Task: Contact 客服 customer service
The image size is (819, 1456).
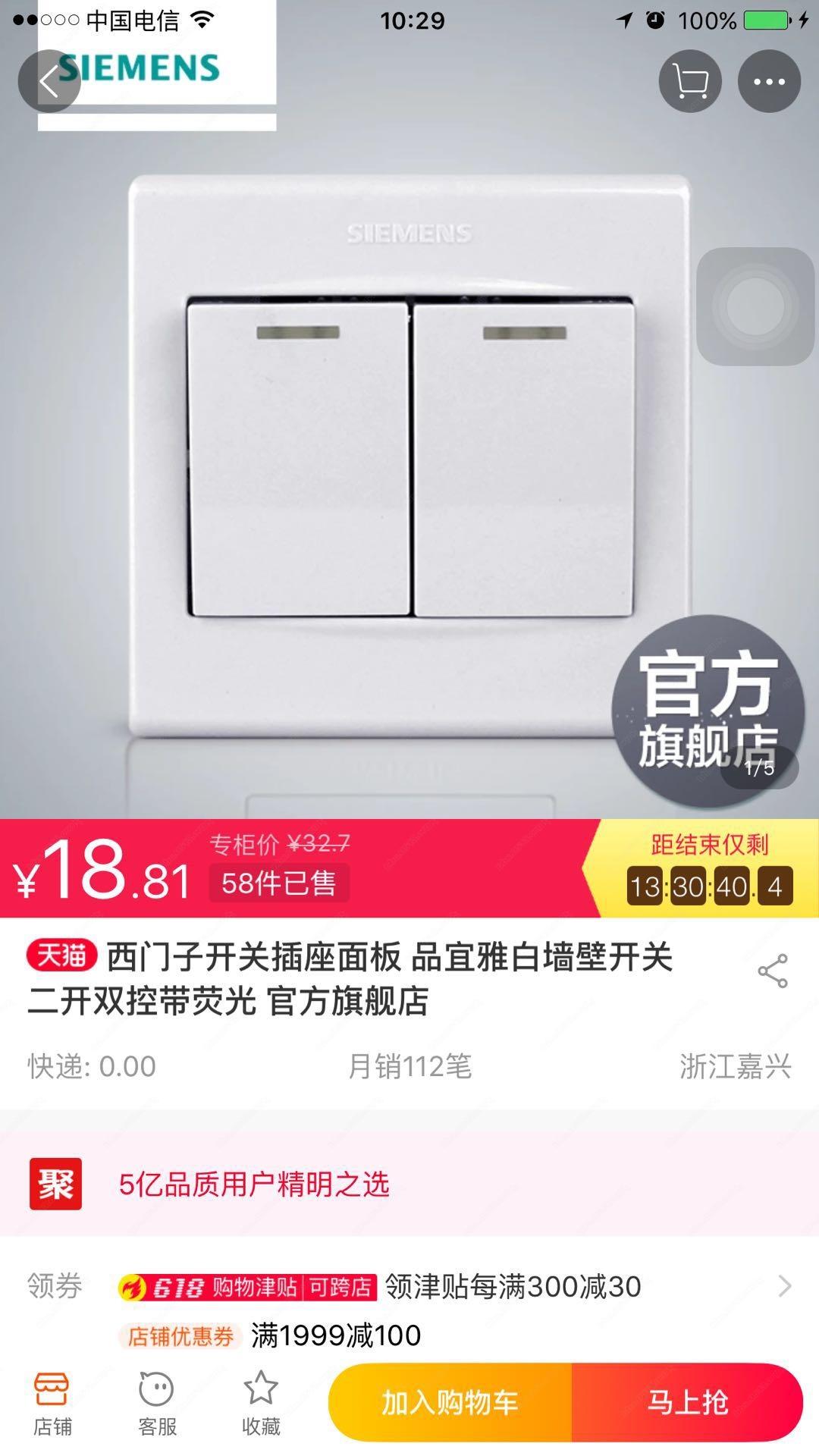Action: (x=157, y=1404)
